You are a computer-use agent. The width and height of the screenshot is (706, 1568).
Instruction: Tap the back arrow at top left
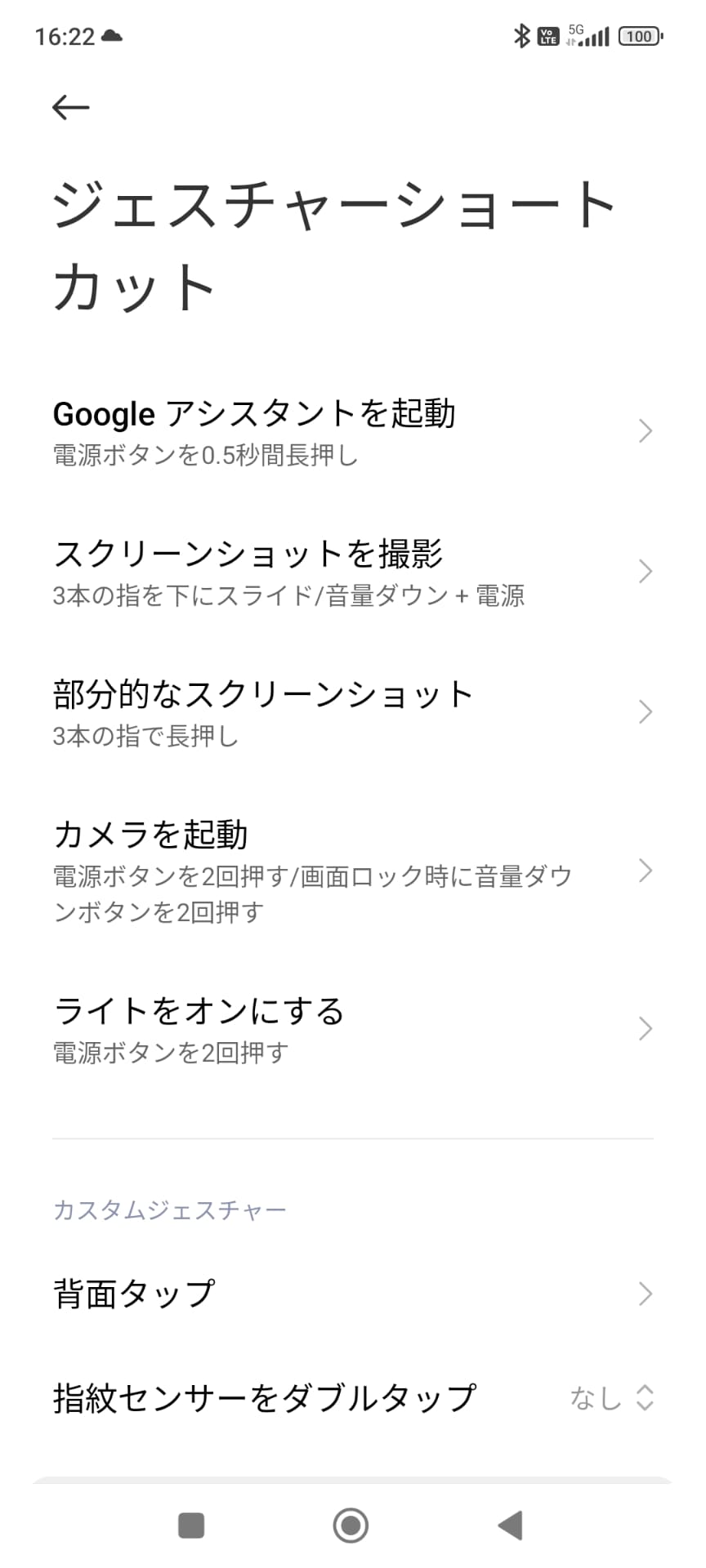point(70,106)
